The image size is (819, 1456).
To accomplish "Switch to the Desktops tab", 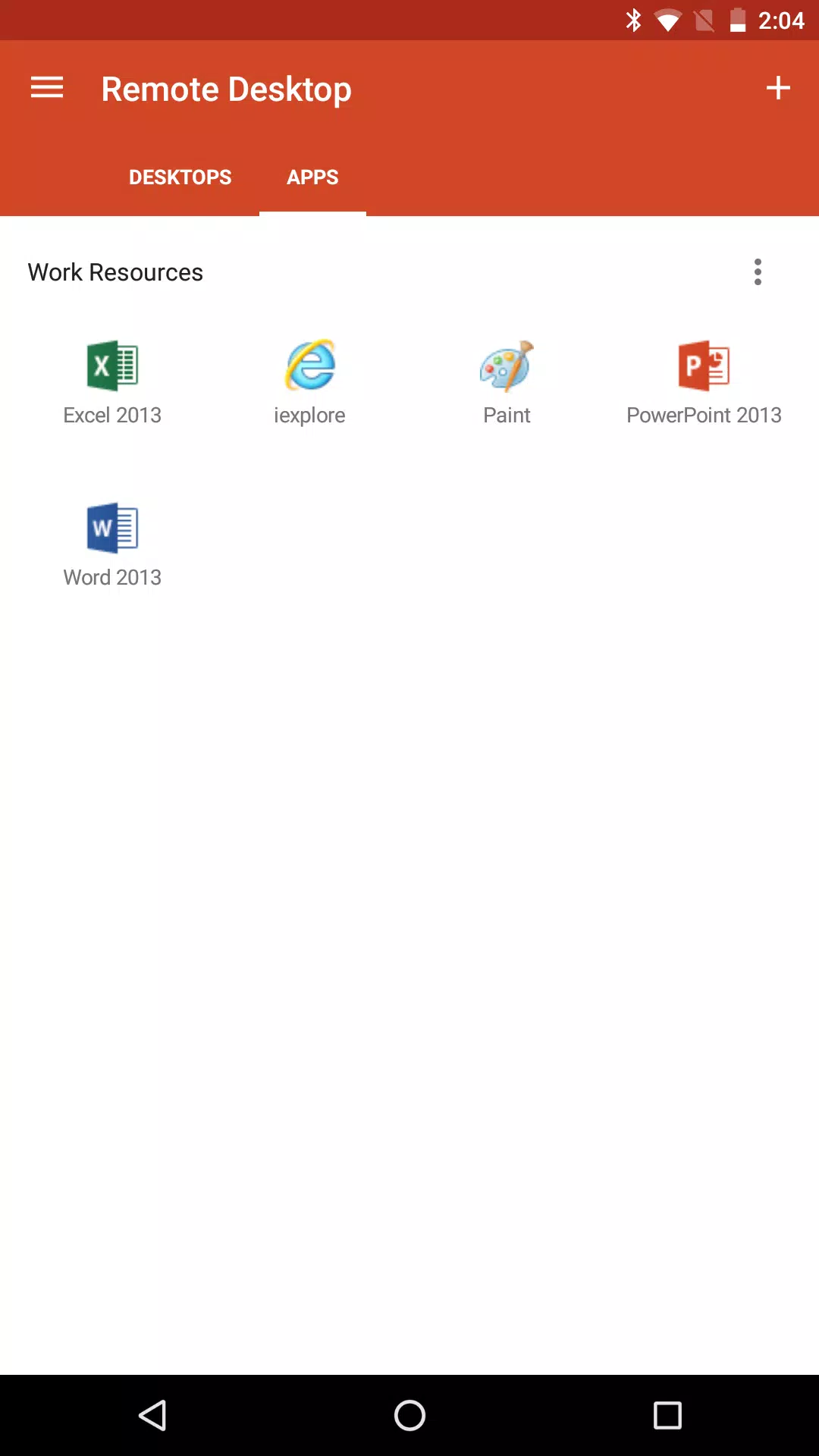I will click(x=180, y=177).
